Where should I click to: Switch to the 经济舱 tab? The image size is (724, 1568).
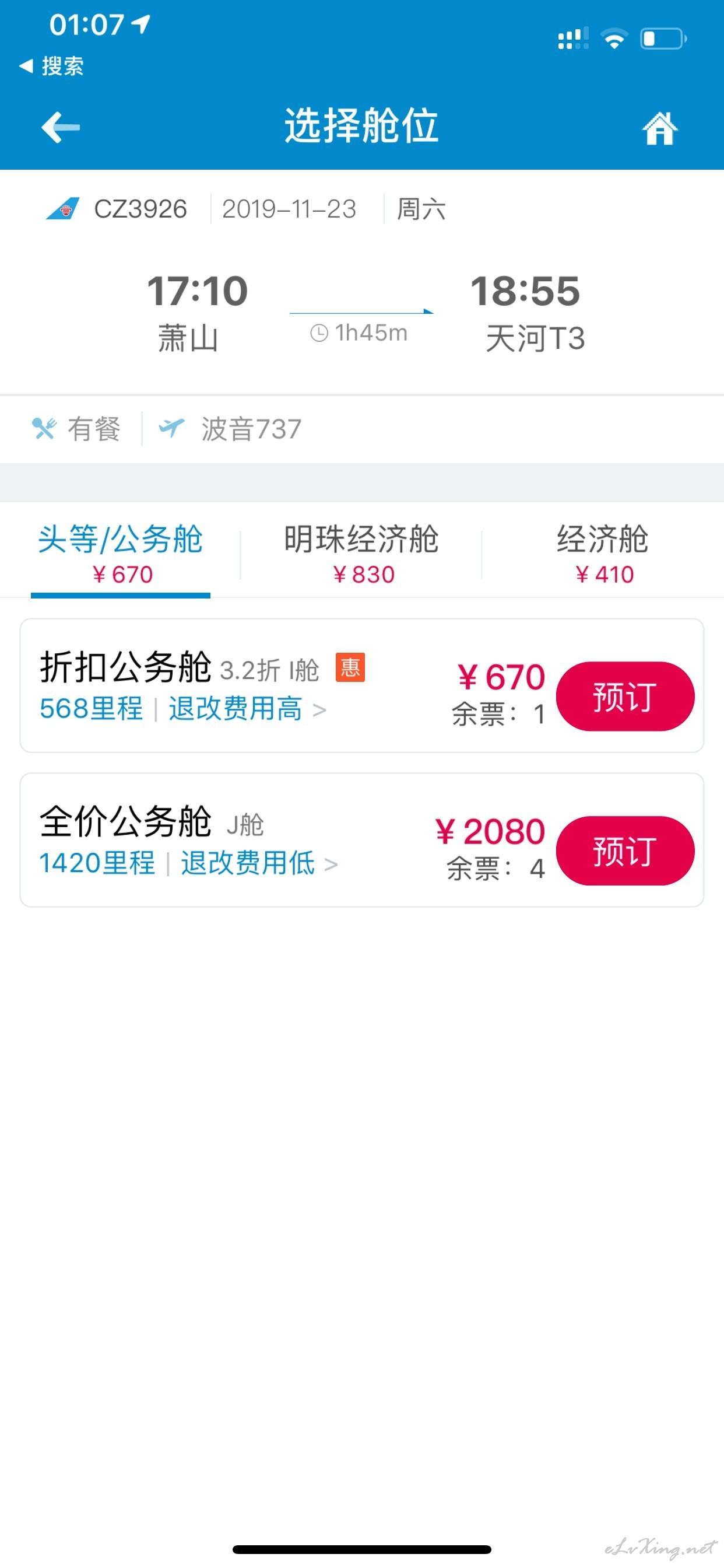[x=603, y=554]
